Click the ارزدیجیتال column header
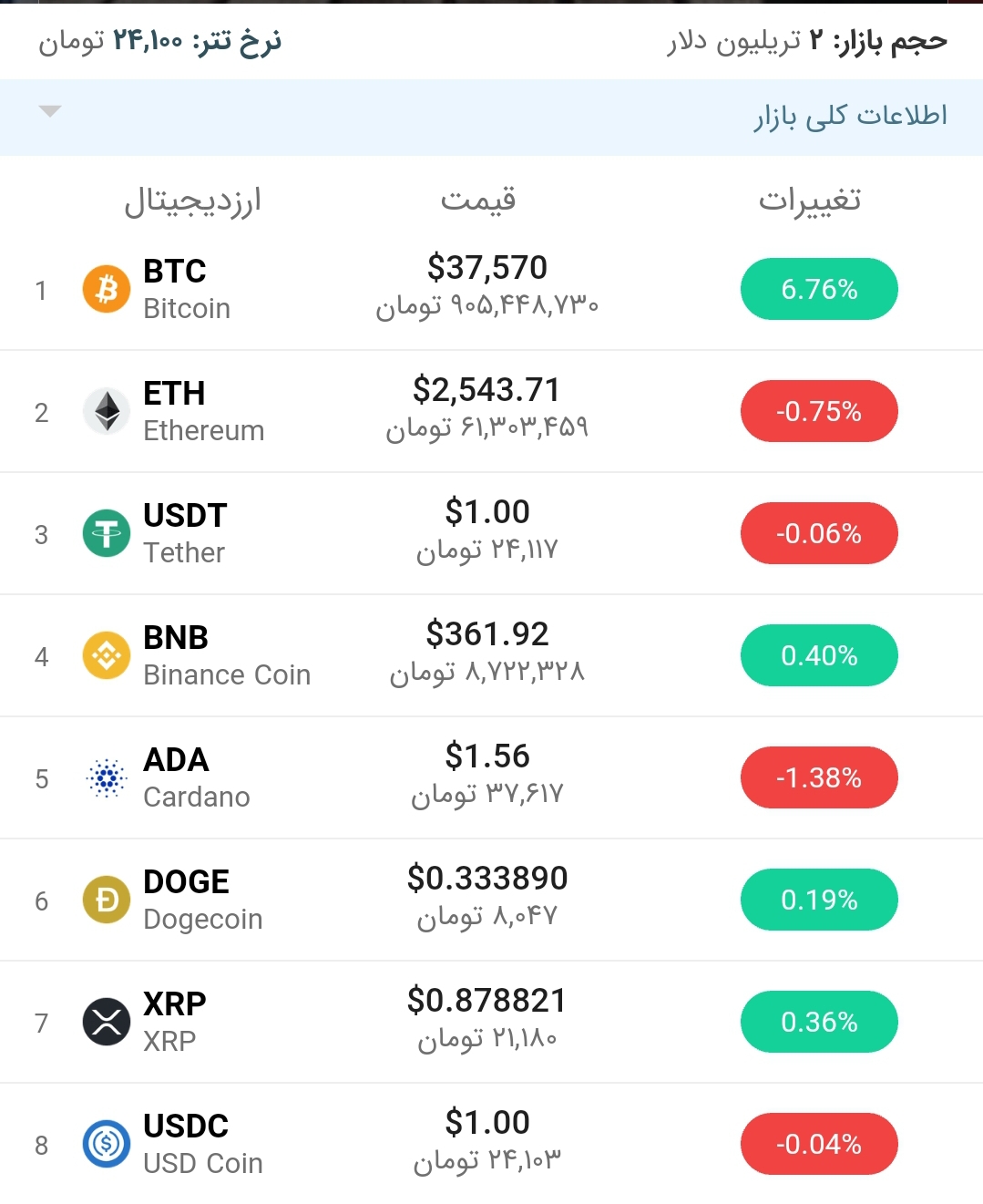The width and height of the screenshot is (983, 1204). point(194,201)
